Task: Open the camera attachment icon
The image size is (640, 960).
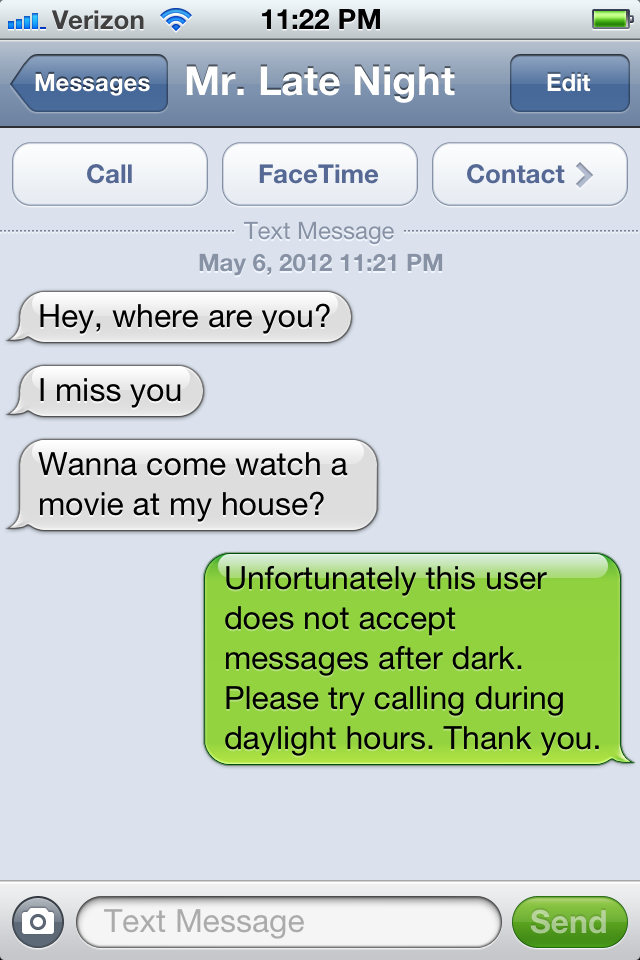Action: tap(38, 921)
